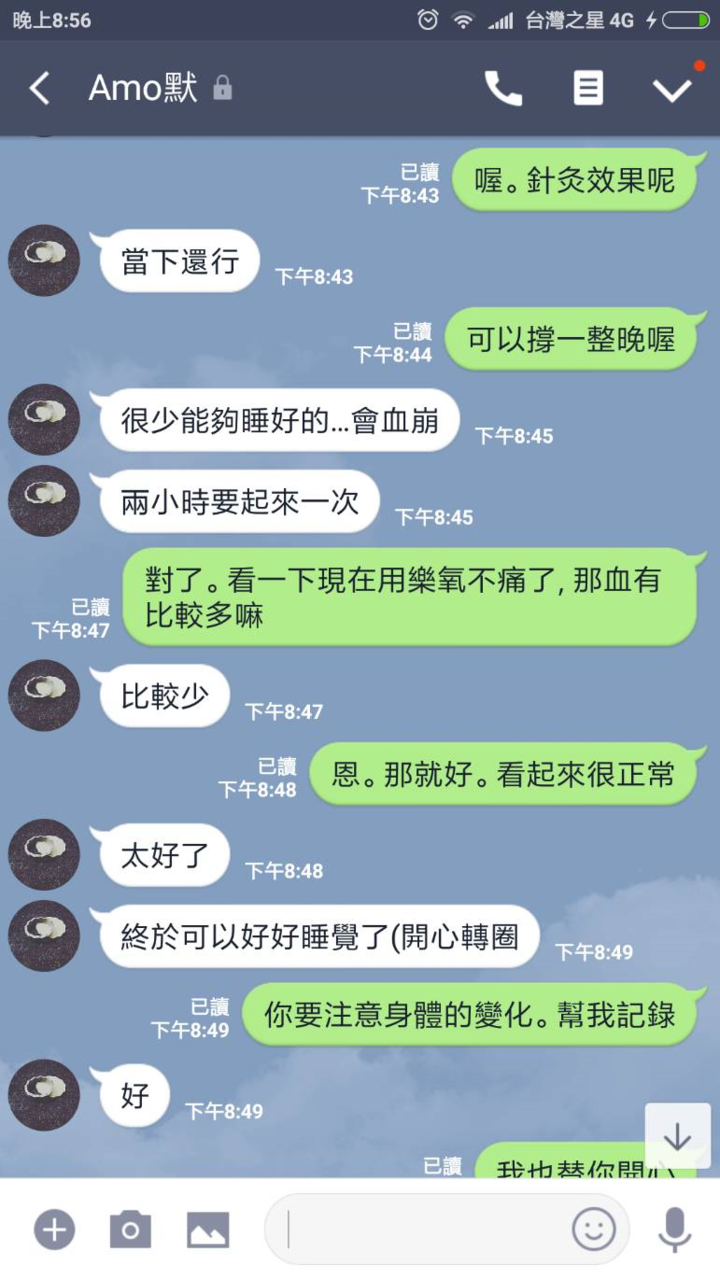720x1279 pixels.
Task: Focus the message text field
Action: pyautogui.click(x=420, y=1229)
